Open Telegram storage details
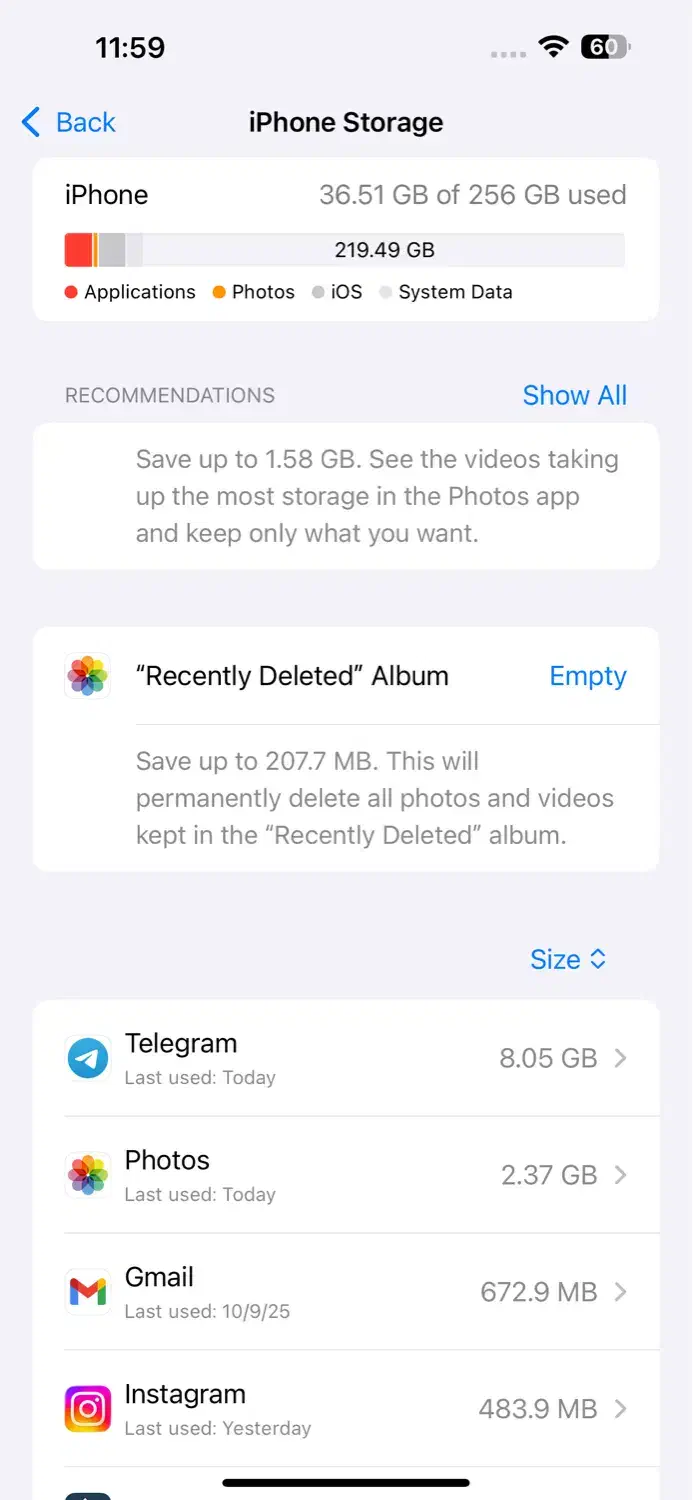Screen dimensions: 693x1500 tap(346, 1058)
